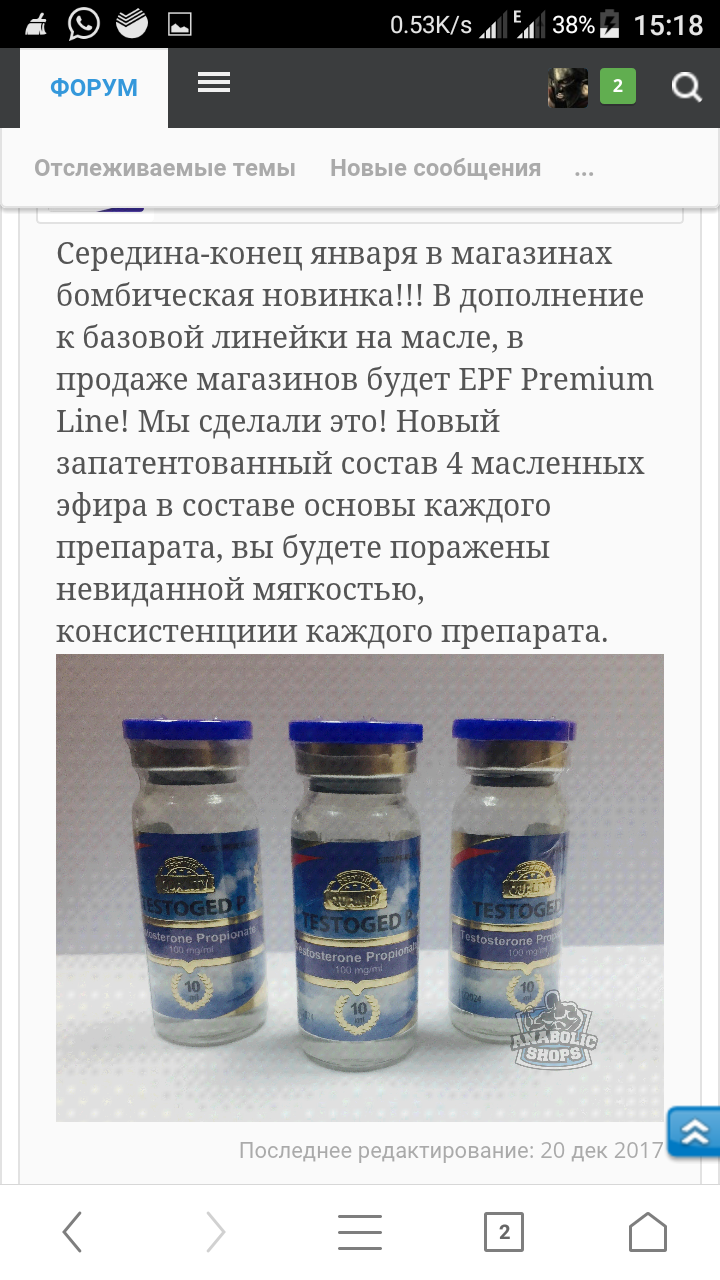Expand more options via ellipsis
720x1280 pixels.
(x=585, y=169)
